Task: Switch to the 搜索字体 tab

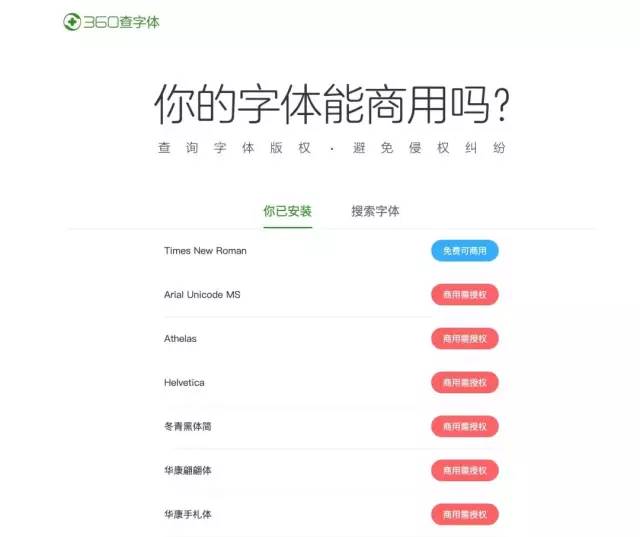Action: [375, 211]
